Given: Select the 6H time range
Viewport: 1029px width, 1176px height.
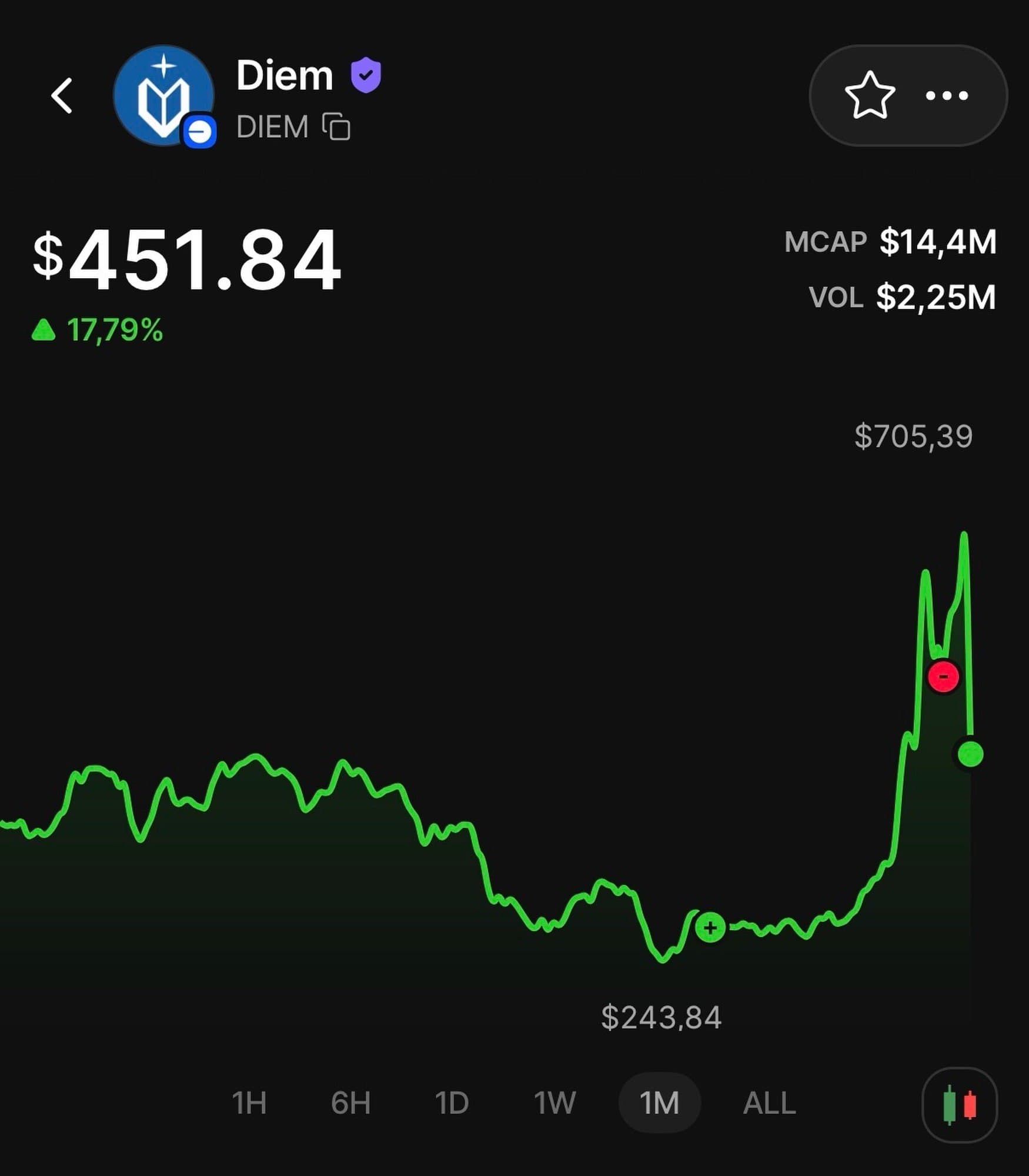Looking at the screenshot, I should [x=351, y=1103].
